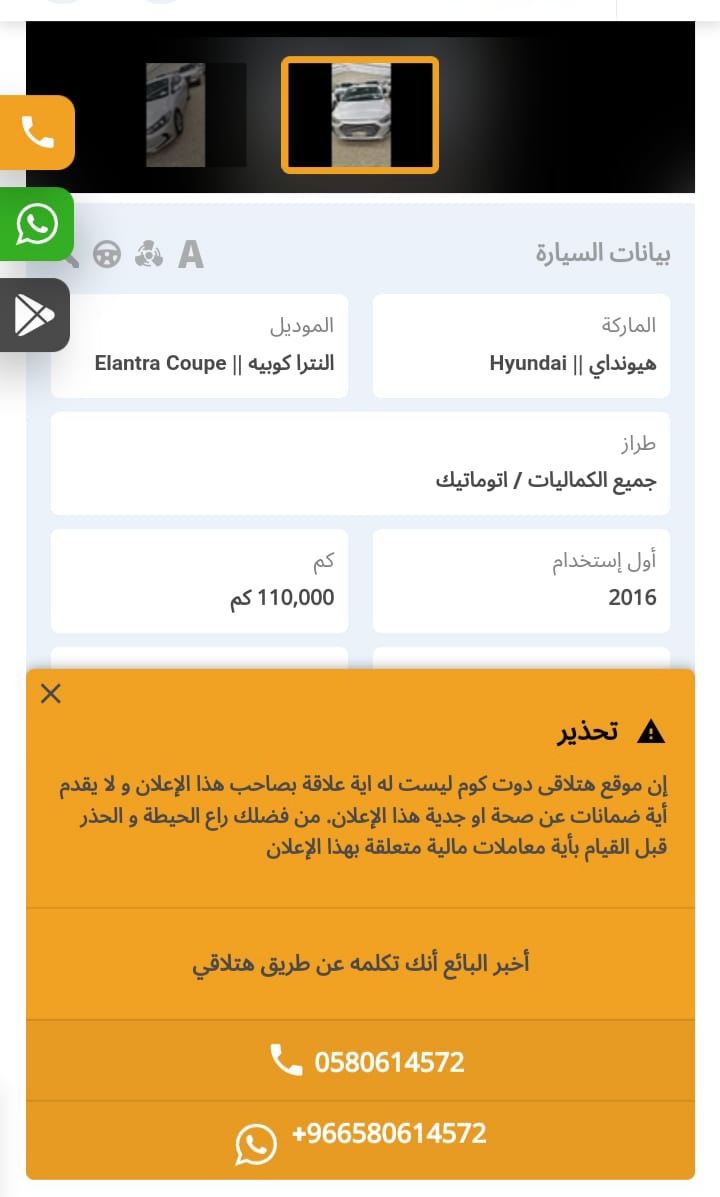Tap the steering wheel icon in header

pyautogui.click(x=107, y=254)
